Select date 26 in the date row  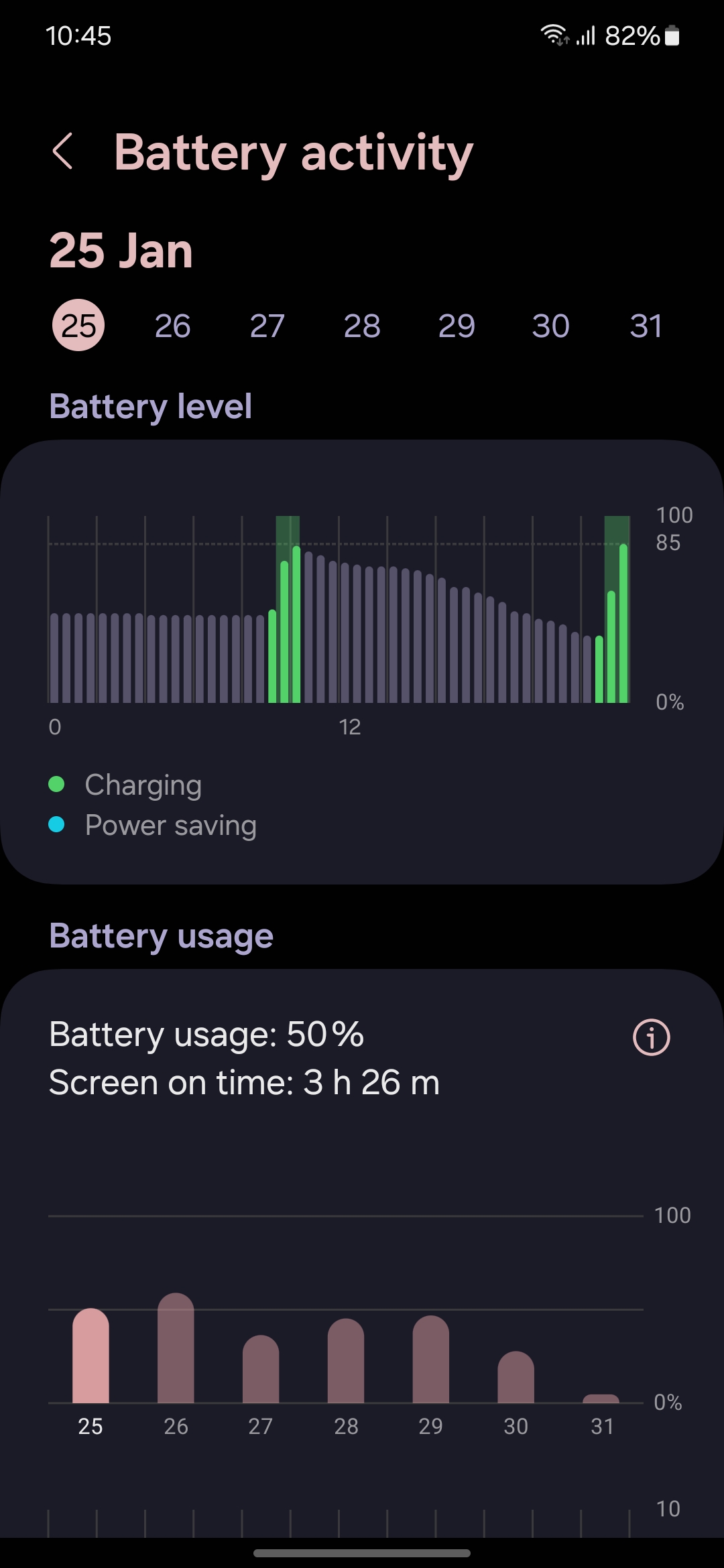(x=172, y=326)
